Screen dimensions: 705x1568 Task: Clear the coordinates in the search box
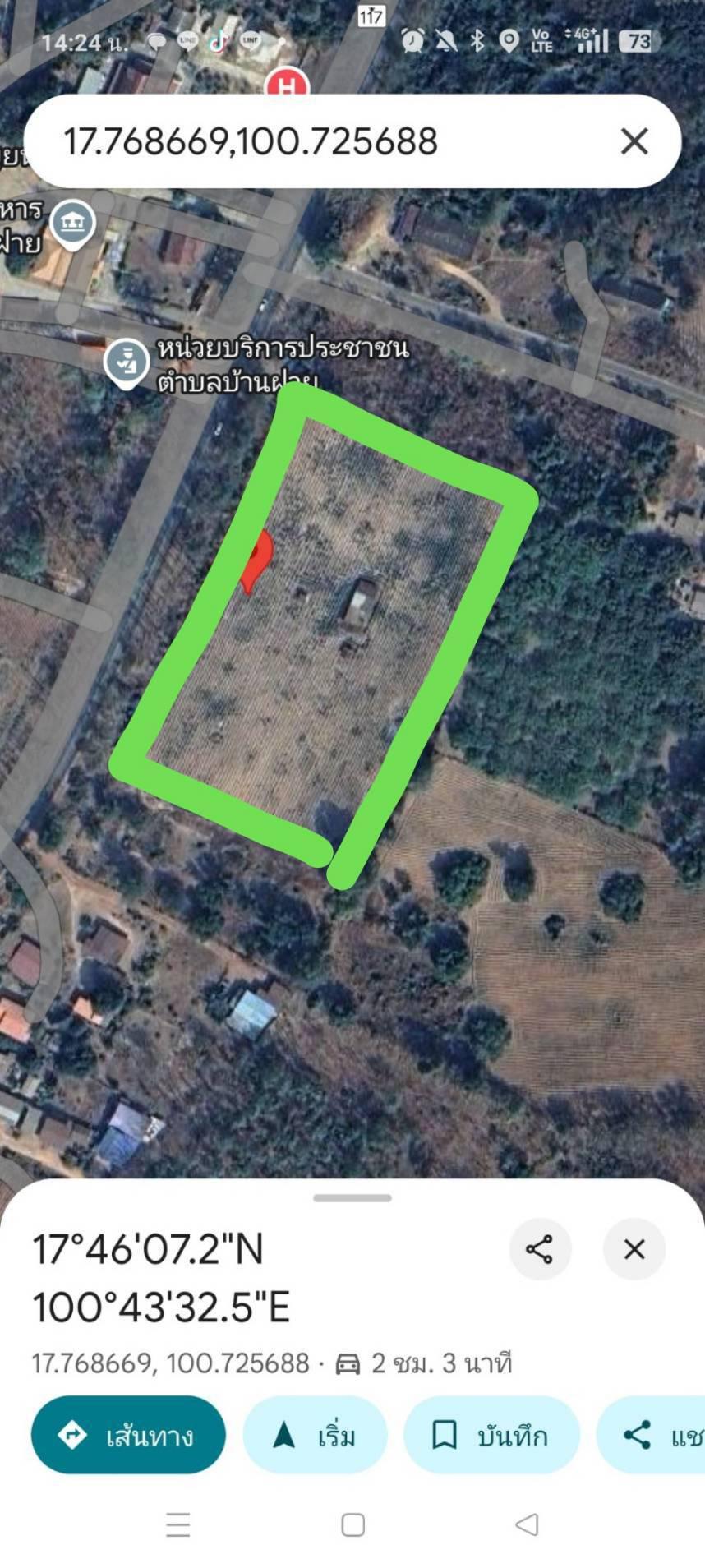634,141
